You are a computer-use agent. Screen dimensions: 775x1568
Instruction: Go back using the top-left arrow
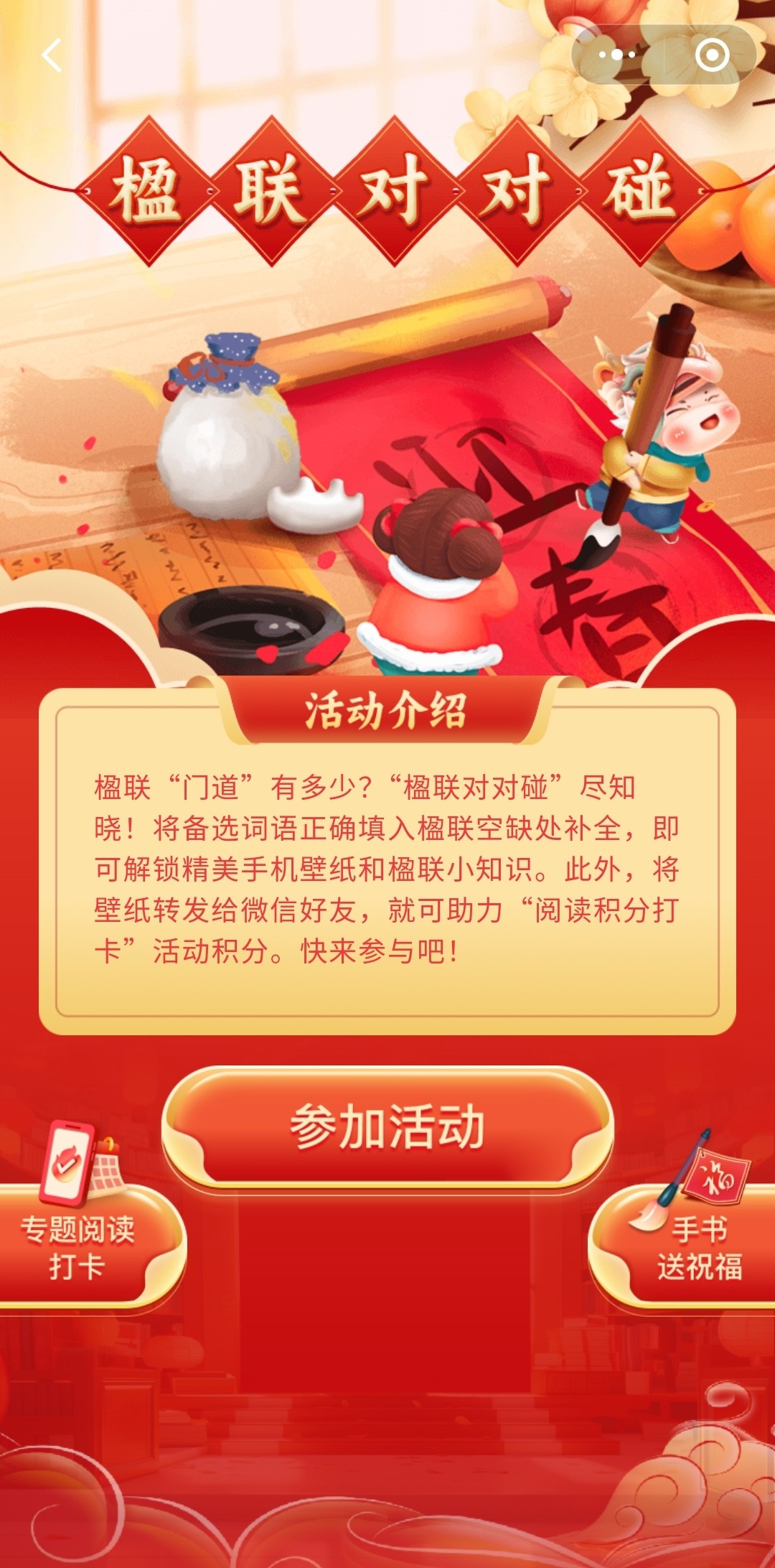click(52, 55)
